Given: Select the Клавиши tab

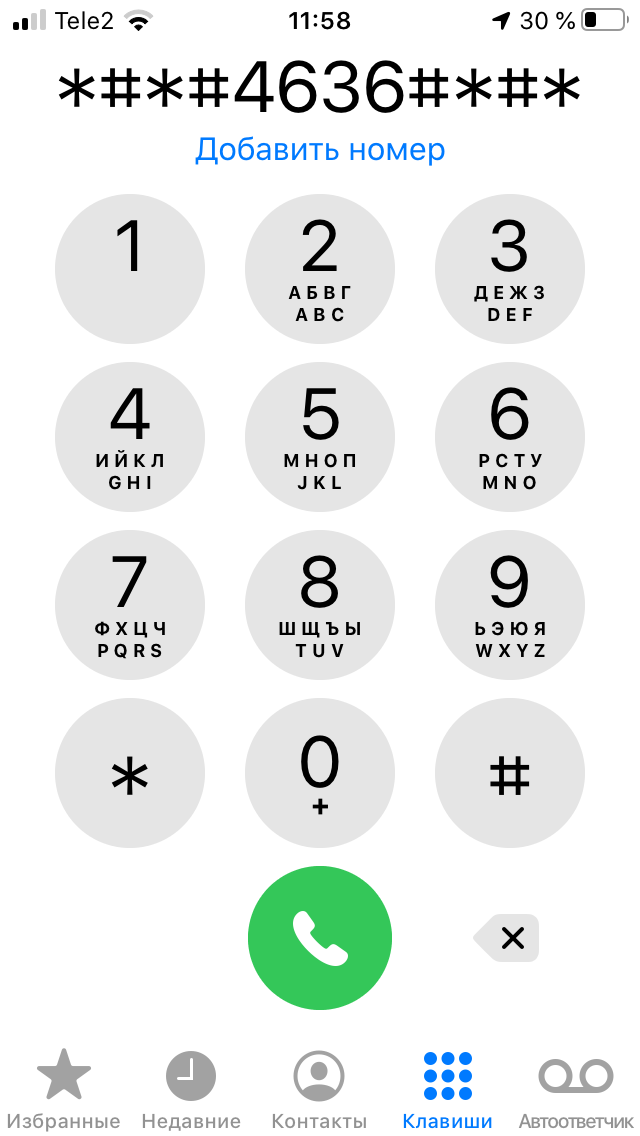Looking at the screenshot, I should pyautogui.click(x=447, y=1088).
